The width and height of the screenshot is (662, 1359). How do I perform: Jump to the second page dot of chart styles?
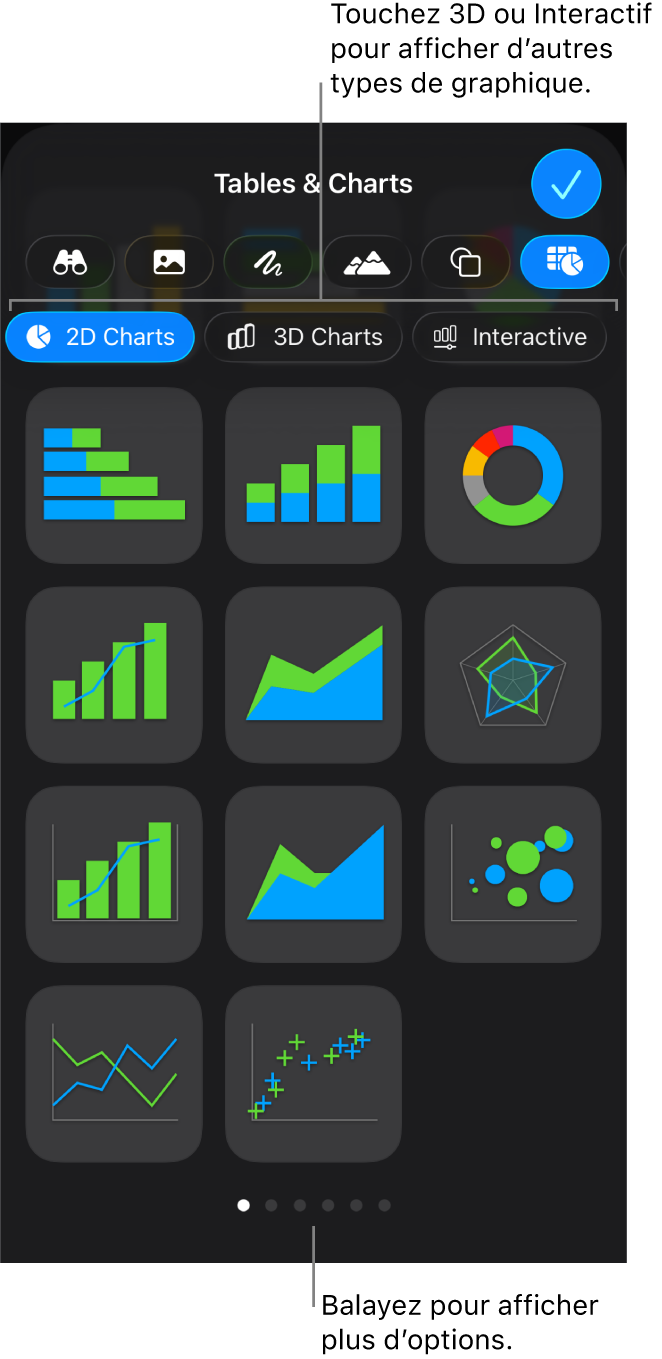[271, 1206]
